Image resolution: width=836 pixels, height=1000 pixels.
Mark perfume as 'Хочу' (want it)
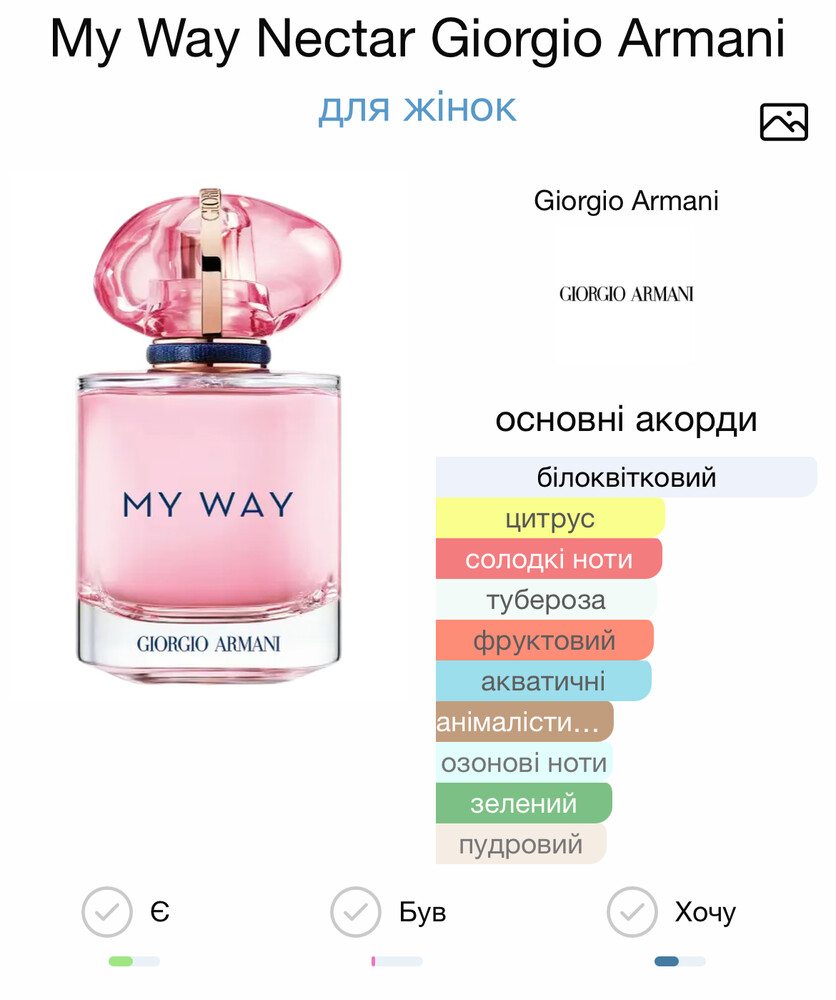click(632, 911)
